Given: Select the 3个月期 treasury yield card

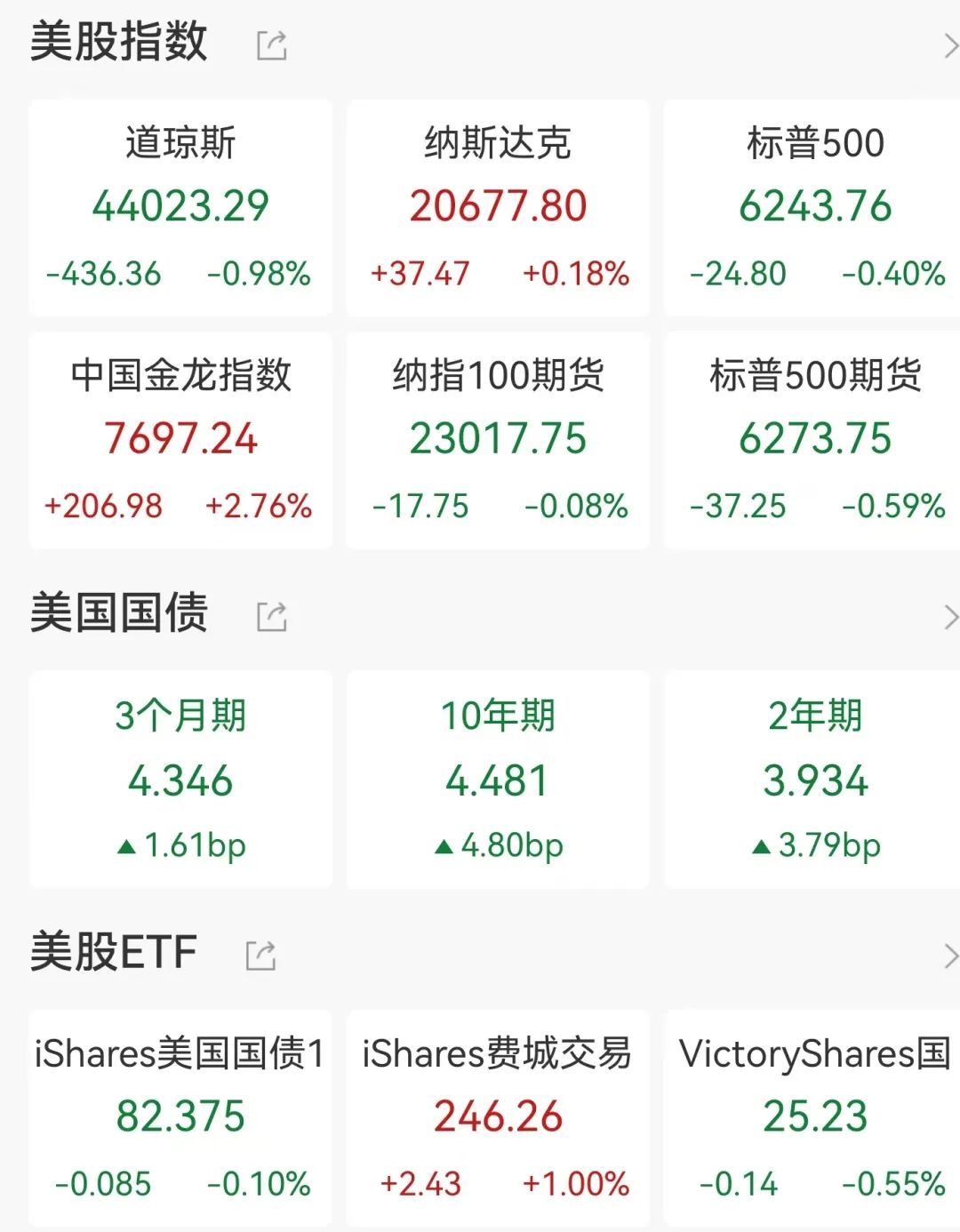Looking at the screenshot, I should (180, 780).
